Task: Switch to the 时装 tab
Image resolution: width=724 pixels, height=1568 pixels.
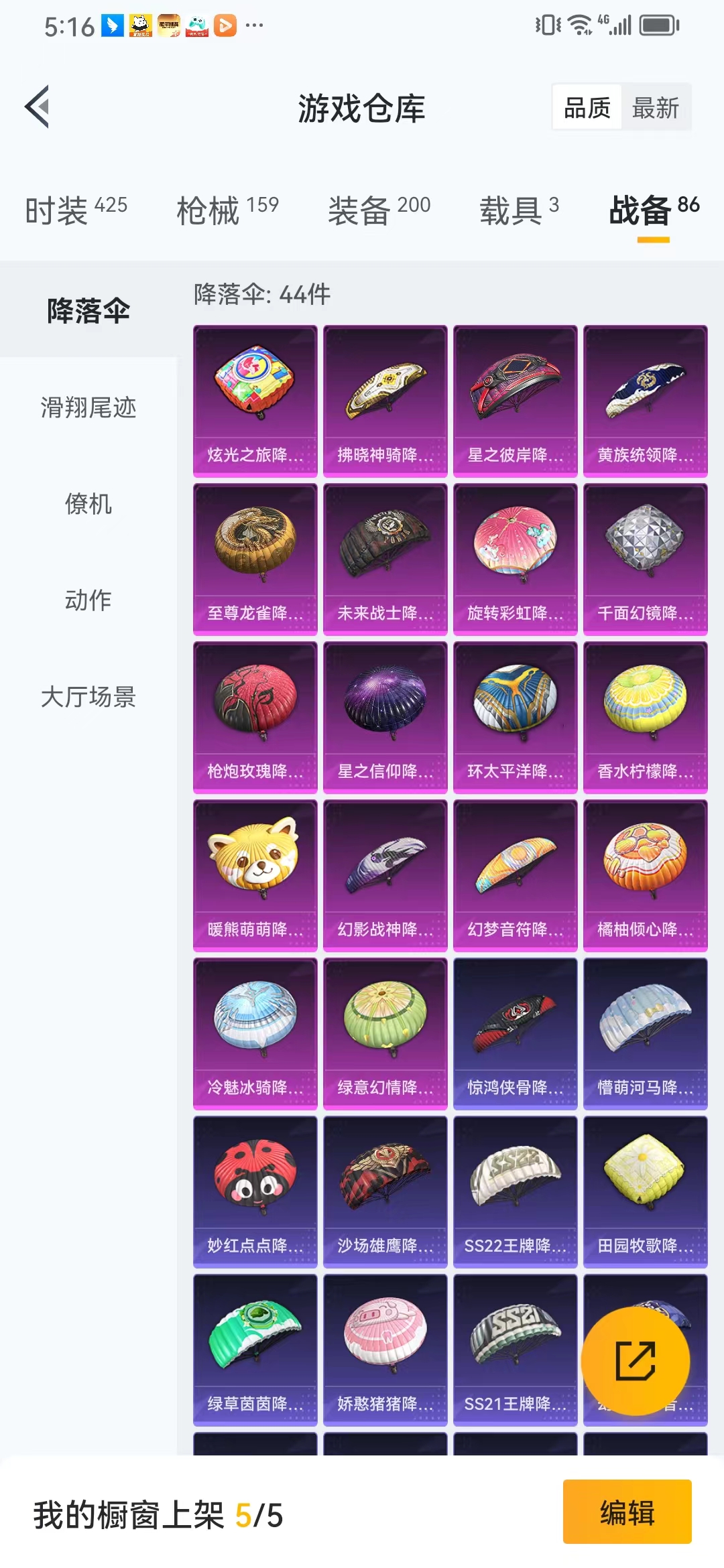Action: 76,210
